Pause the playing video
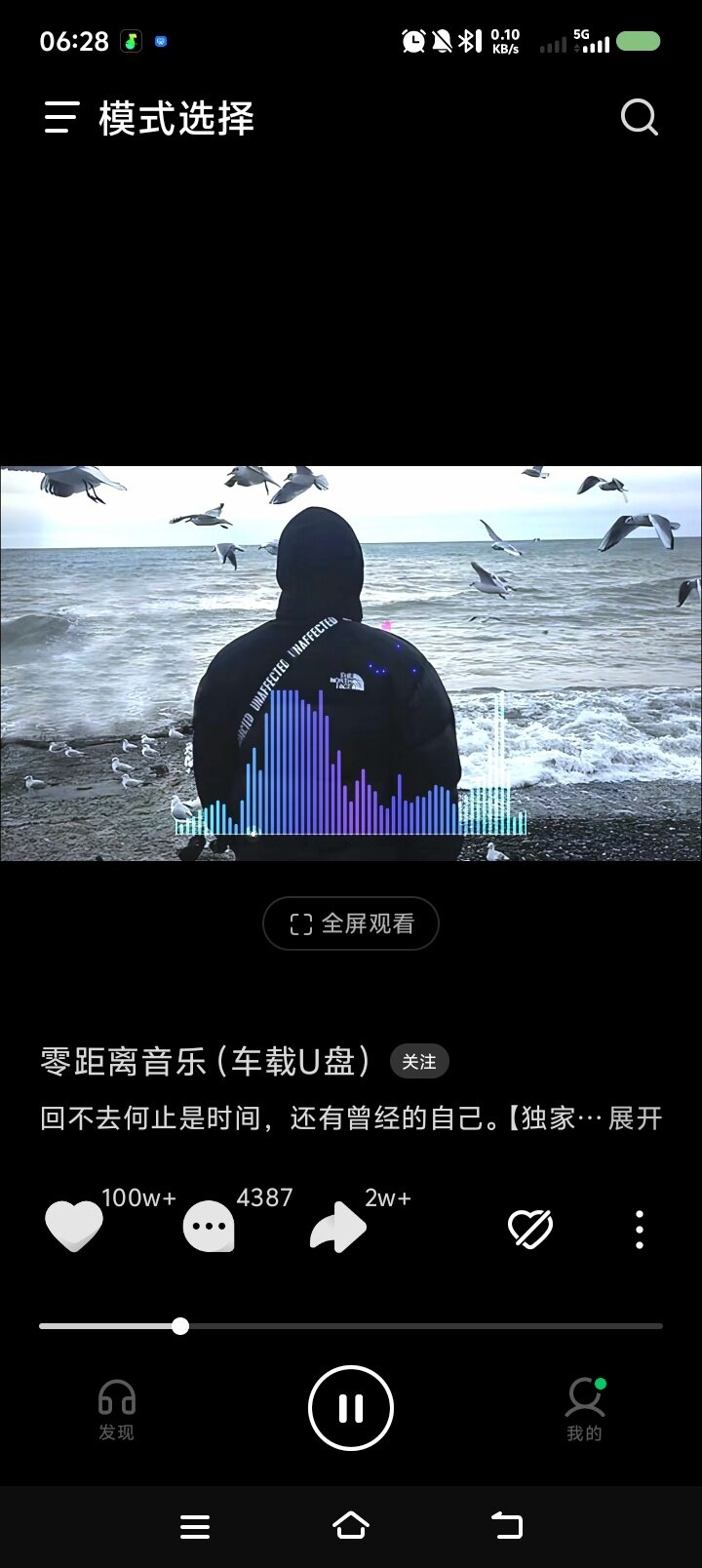 (x=351, y=1408)
